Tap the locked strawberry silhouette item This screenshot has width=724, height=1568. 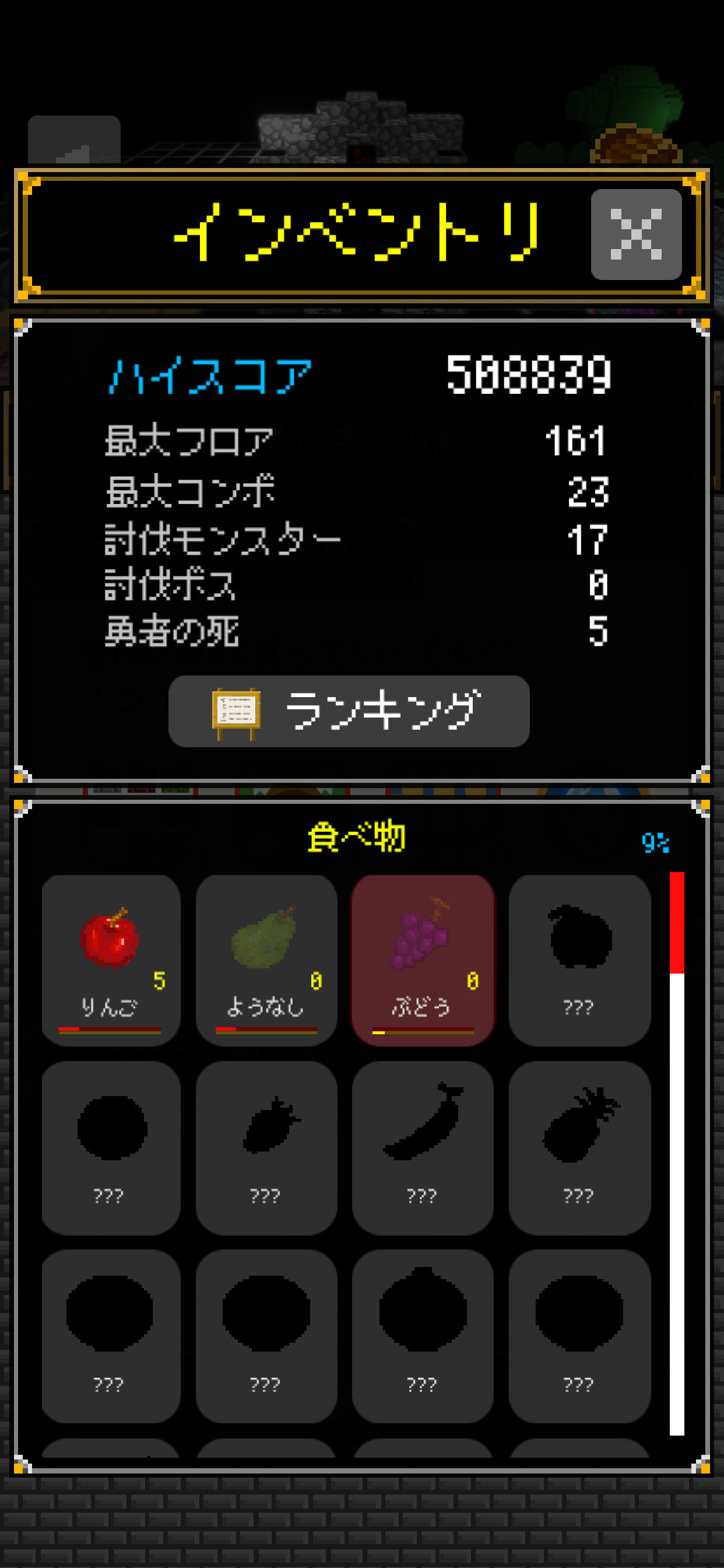pyautogui.click(x=266, y=1147)
